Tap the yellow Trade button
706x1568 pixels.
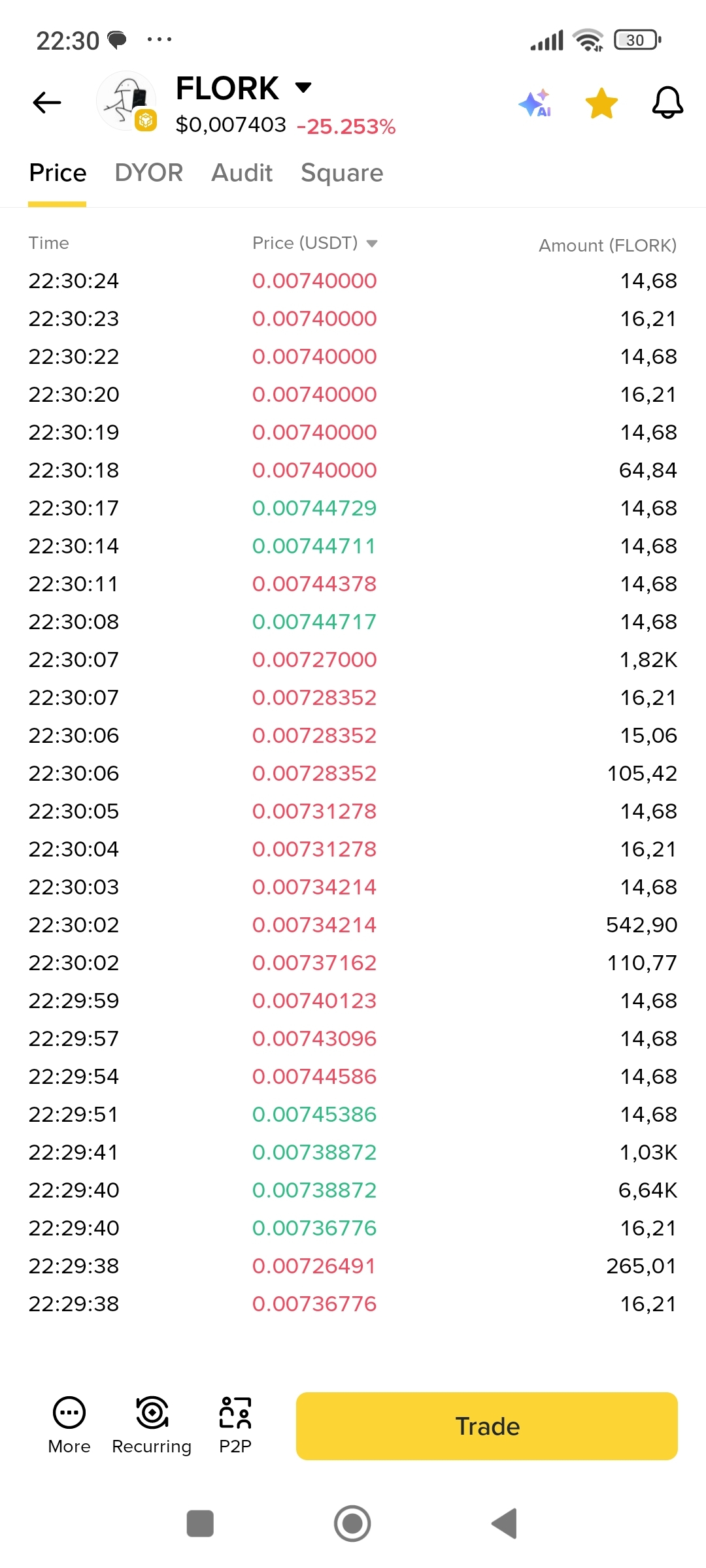pyautogui.click(x=487, y=1426)
